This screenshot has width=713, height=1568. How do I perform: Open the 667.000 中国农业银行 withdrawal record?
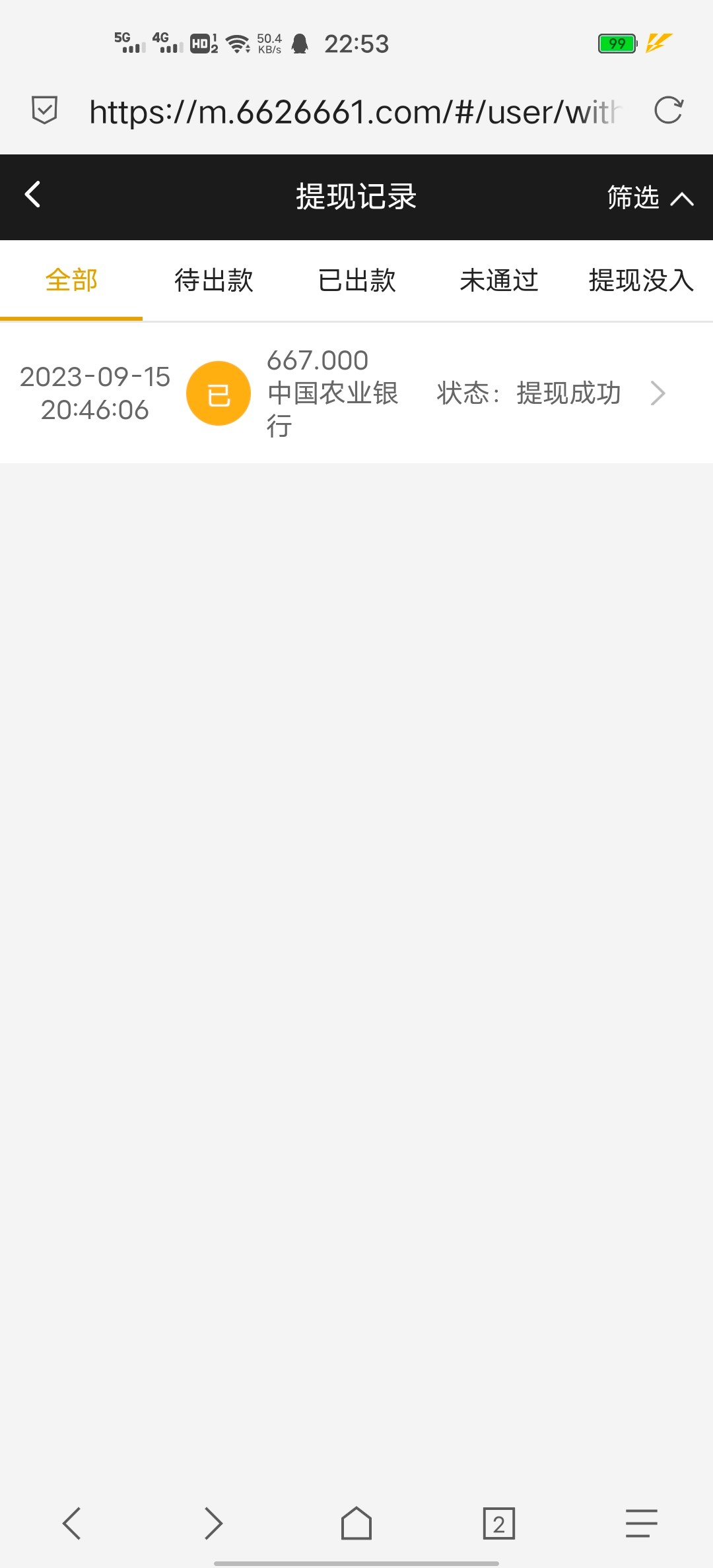(356, 393)
